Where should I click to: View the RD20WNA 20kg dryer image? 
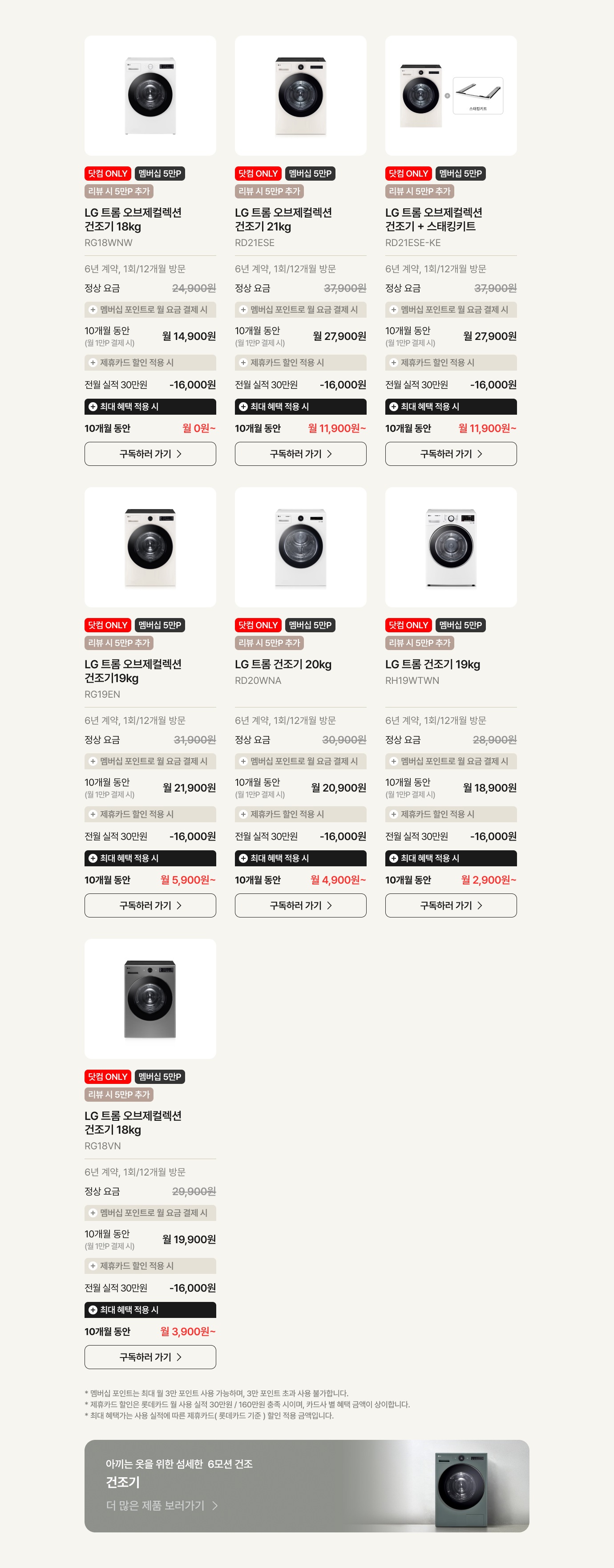coord(300,546)
